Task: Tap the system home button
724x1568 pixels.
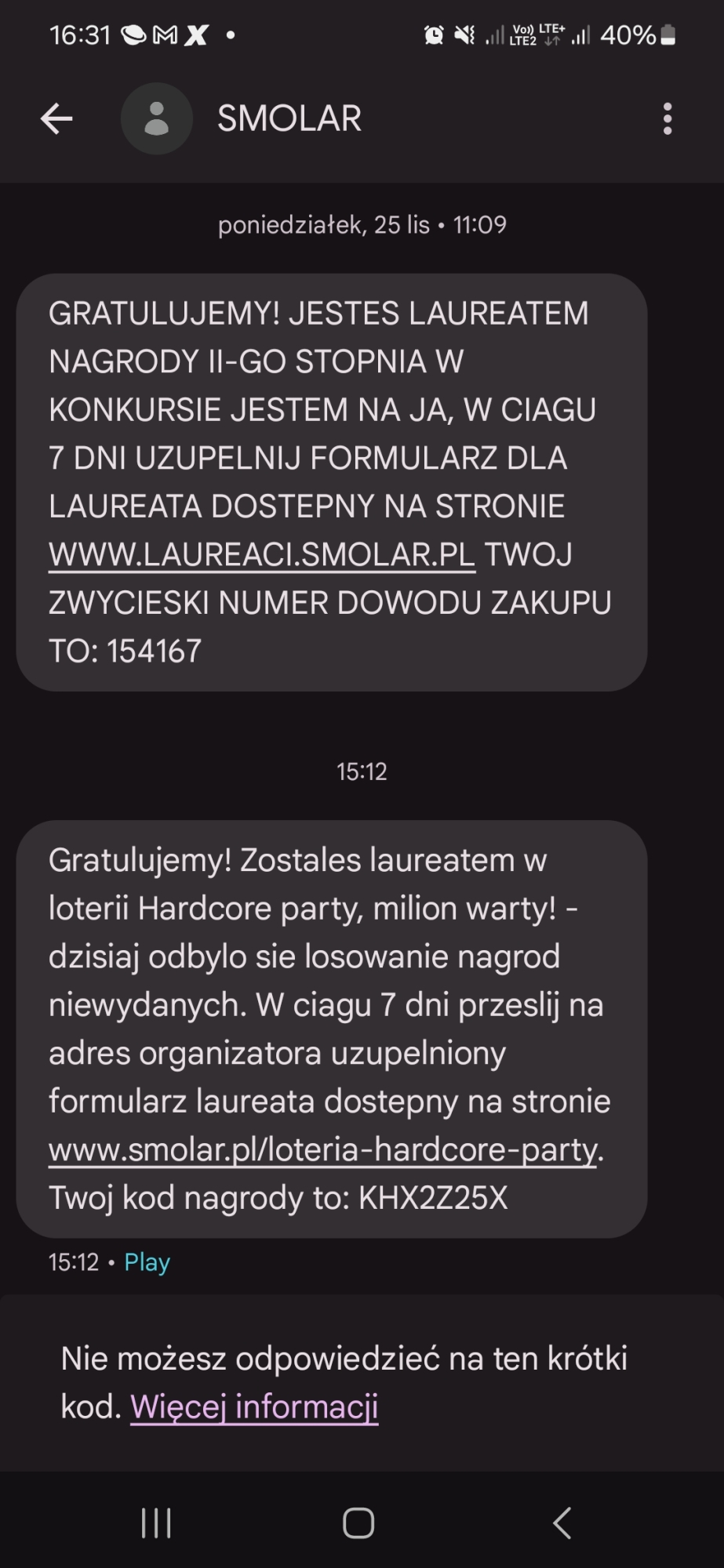Action: (358, 1523)
